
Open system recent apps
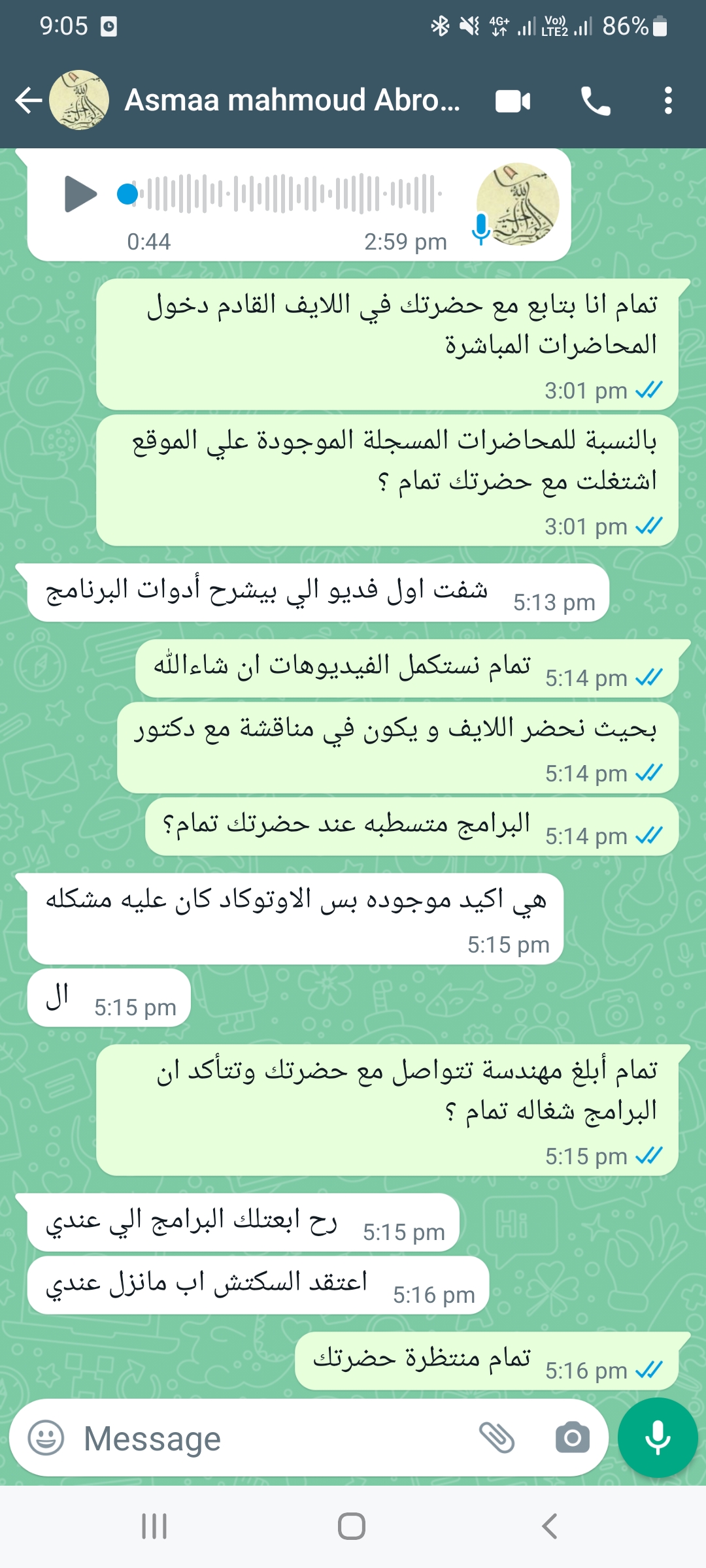[154, 1527]
